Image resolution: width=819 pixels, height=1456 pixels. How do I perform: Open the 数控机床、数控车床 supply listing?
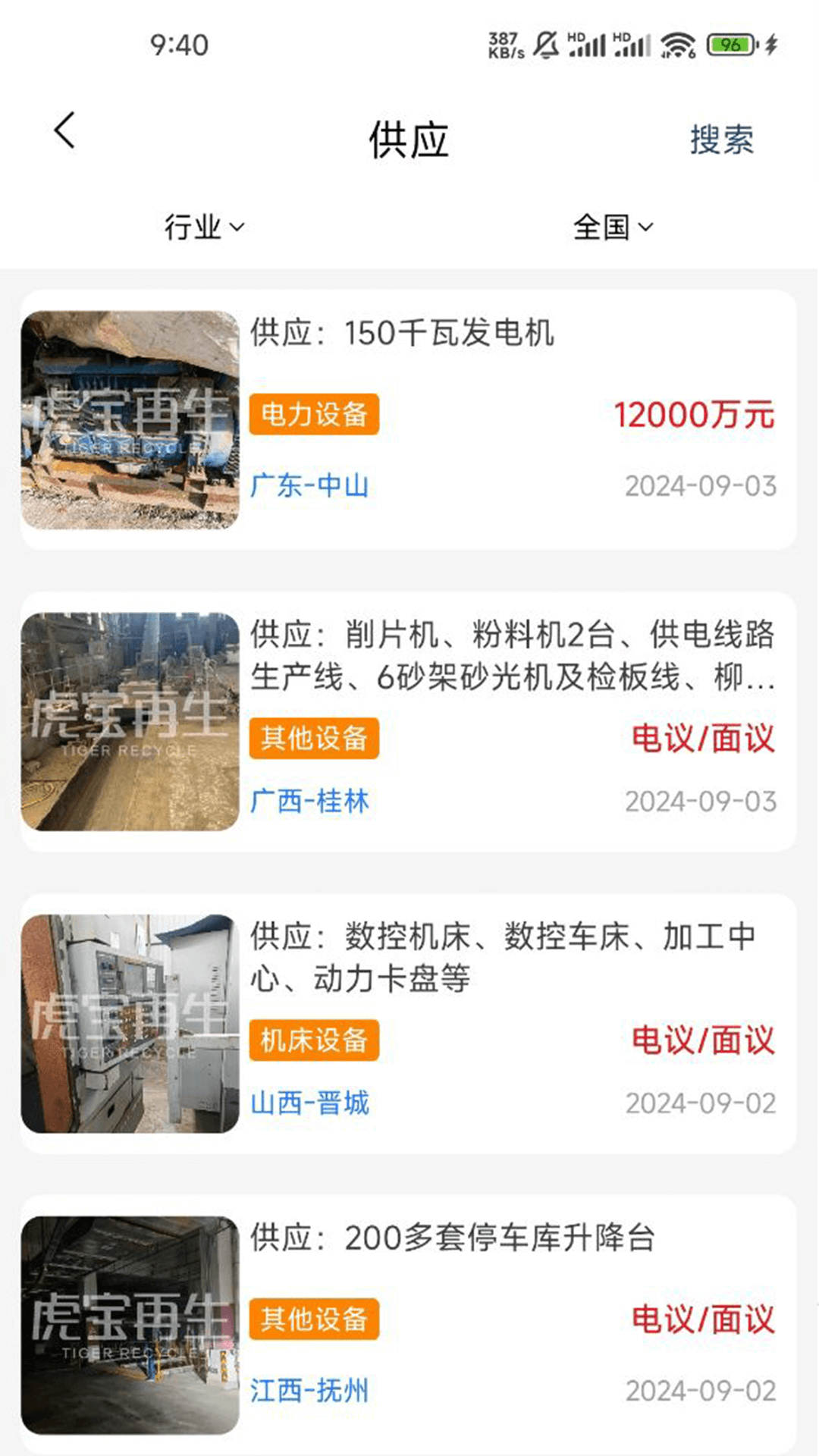pyautogui.click(x=409, y=1022)
